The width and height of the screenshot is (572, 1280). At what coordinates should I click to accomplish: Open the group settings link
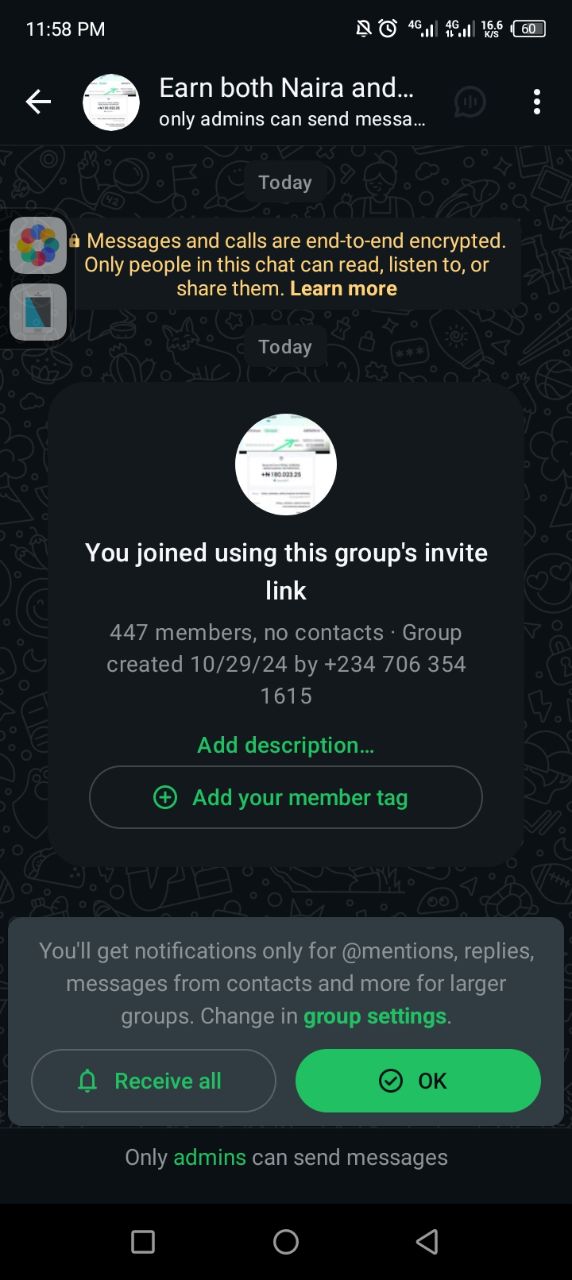375,1016
